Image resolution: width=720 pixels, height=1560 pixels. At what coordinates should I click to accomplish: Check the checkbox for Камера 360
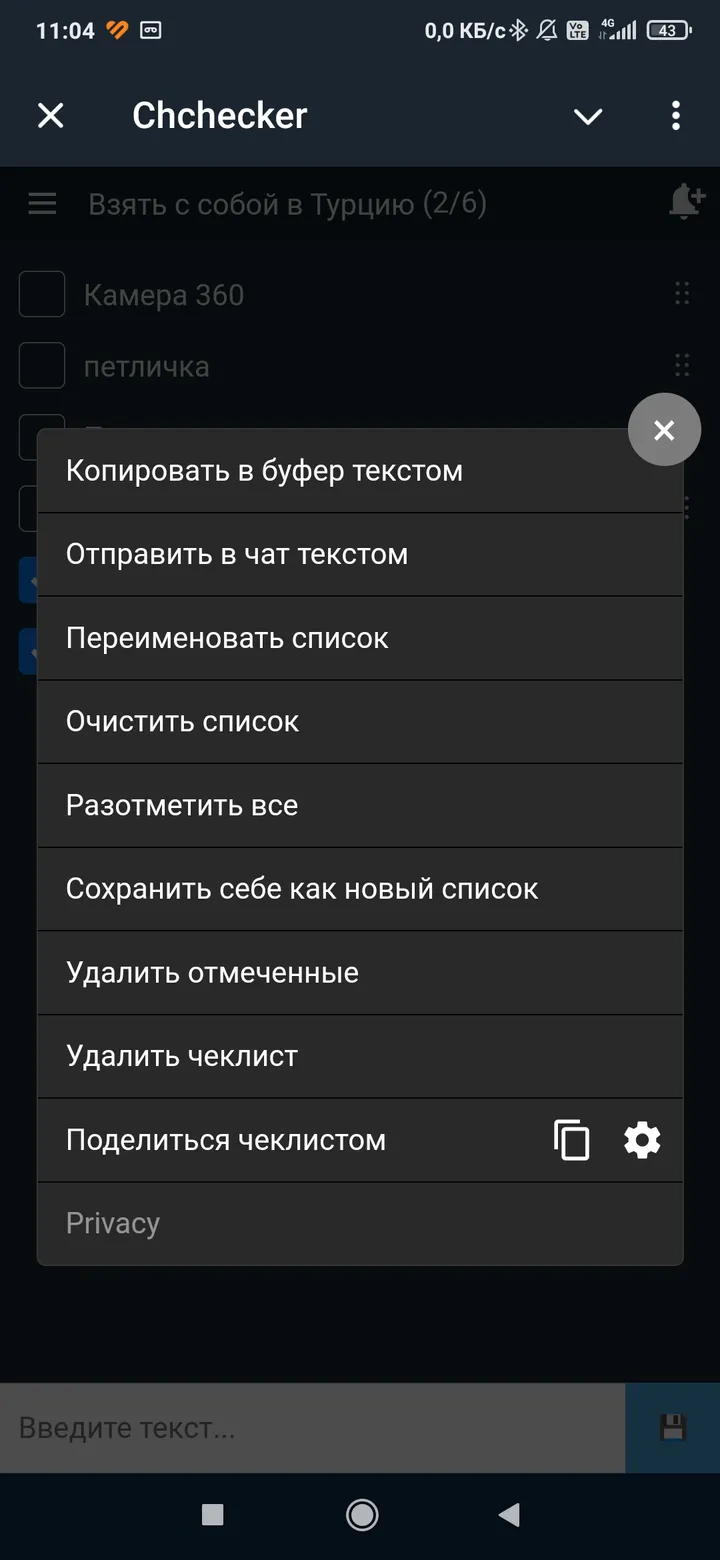pos(41,294)
